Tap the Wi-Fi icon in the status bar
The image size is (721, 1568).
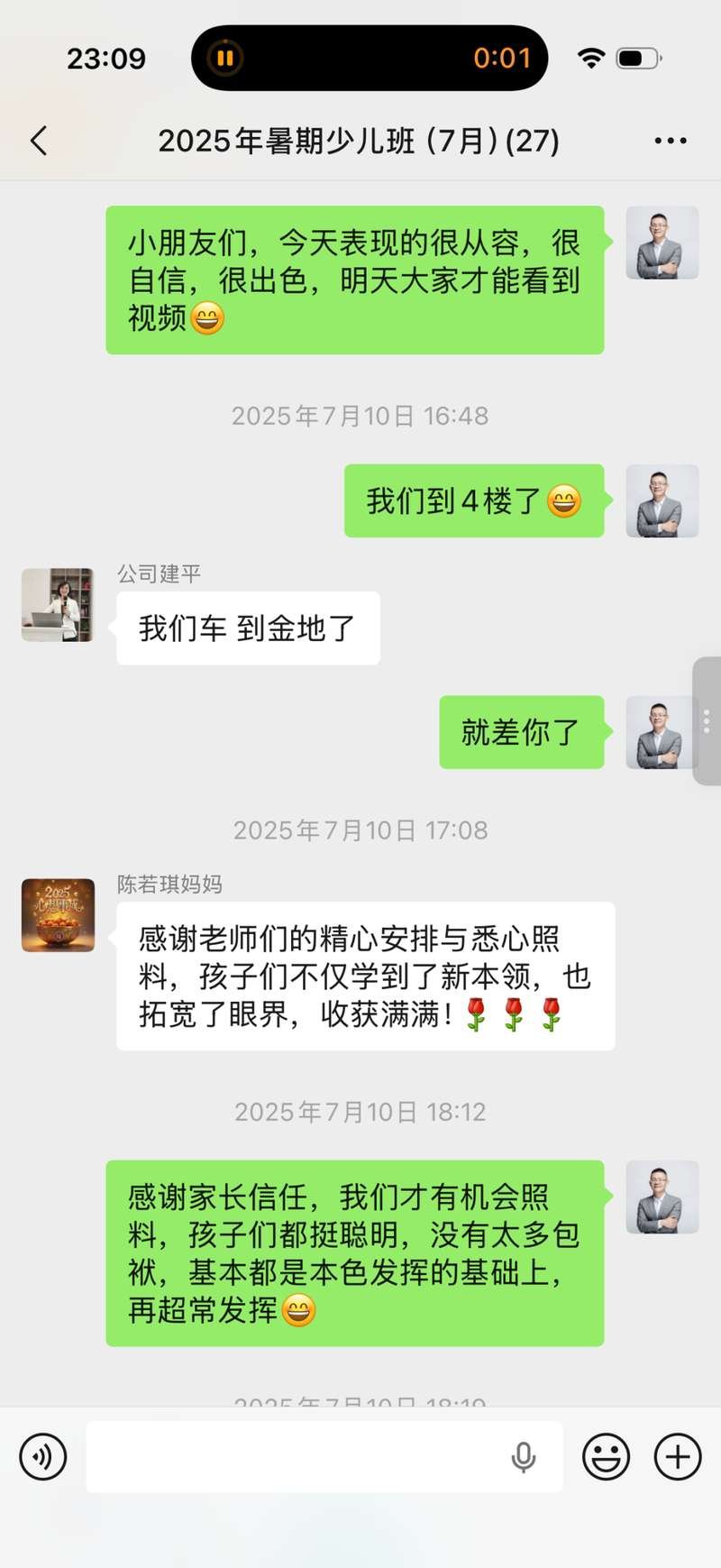click(589, 58)
